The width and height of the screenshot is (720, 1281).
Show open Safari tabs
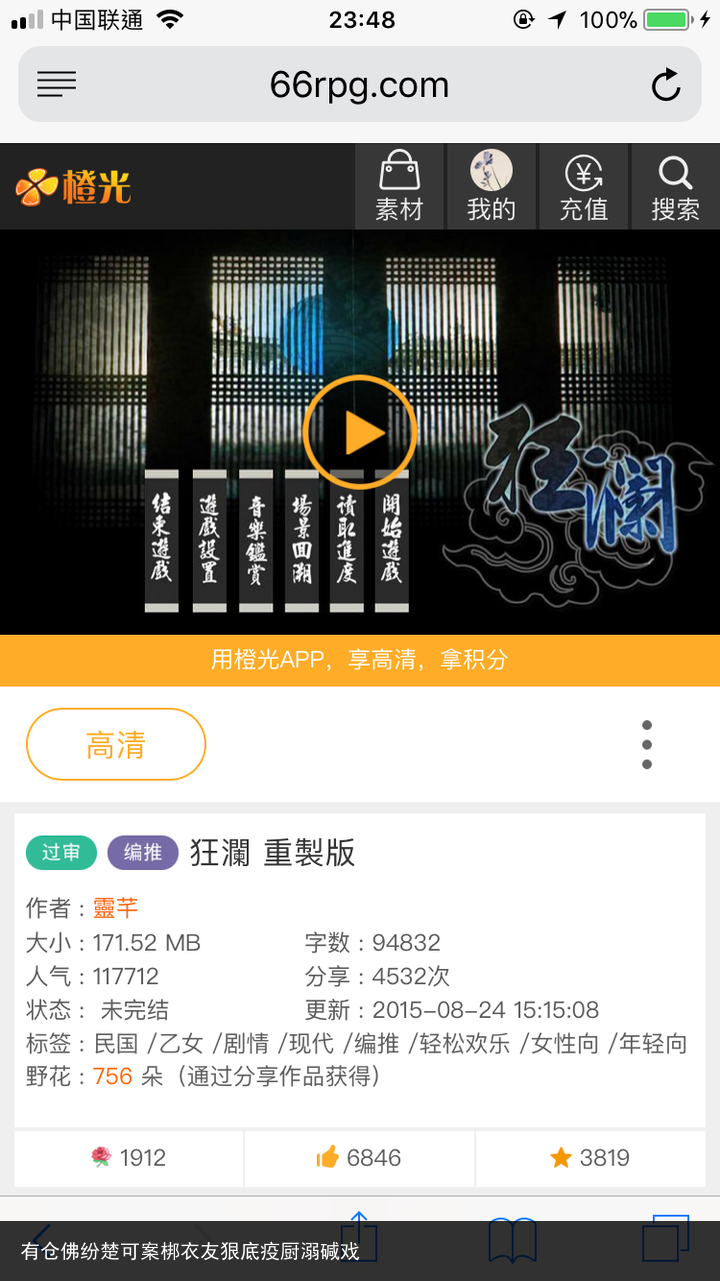(x=665, y=1238)
